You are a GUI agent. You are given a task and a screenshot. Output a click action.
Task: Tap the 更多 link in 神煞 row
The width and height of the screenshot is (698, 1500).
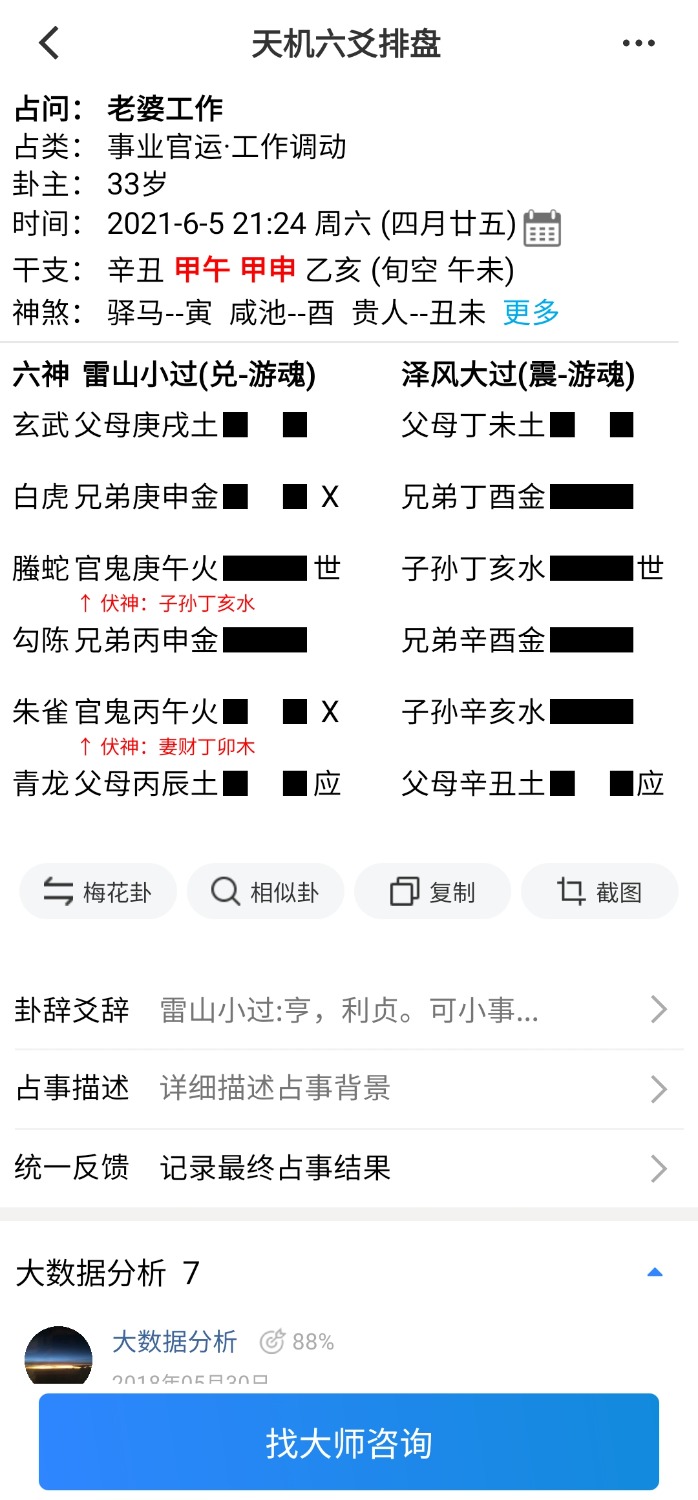(x=531, y=313)
